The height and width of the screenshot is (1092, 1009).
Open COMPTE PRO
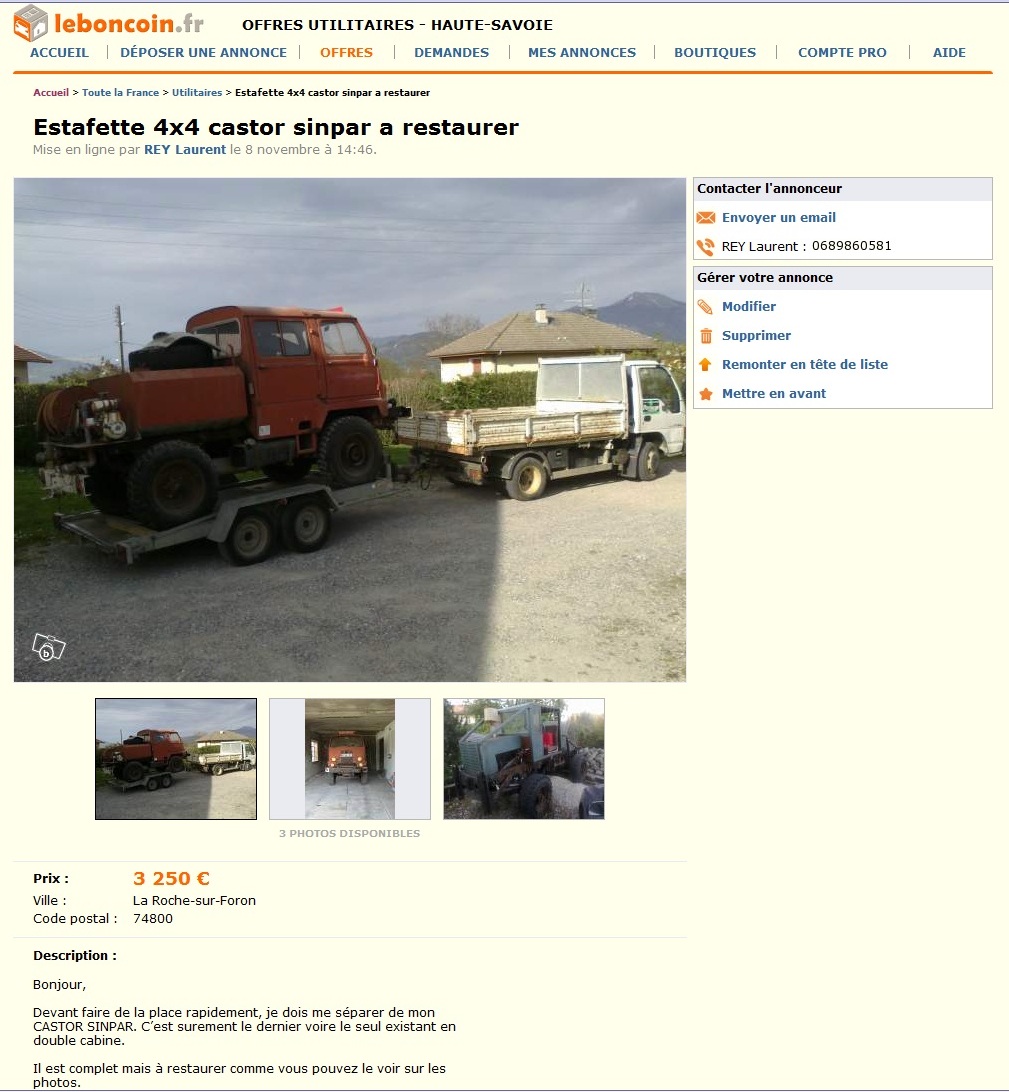tap(841, 52)
